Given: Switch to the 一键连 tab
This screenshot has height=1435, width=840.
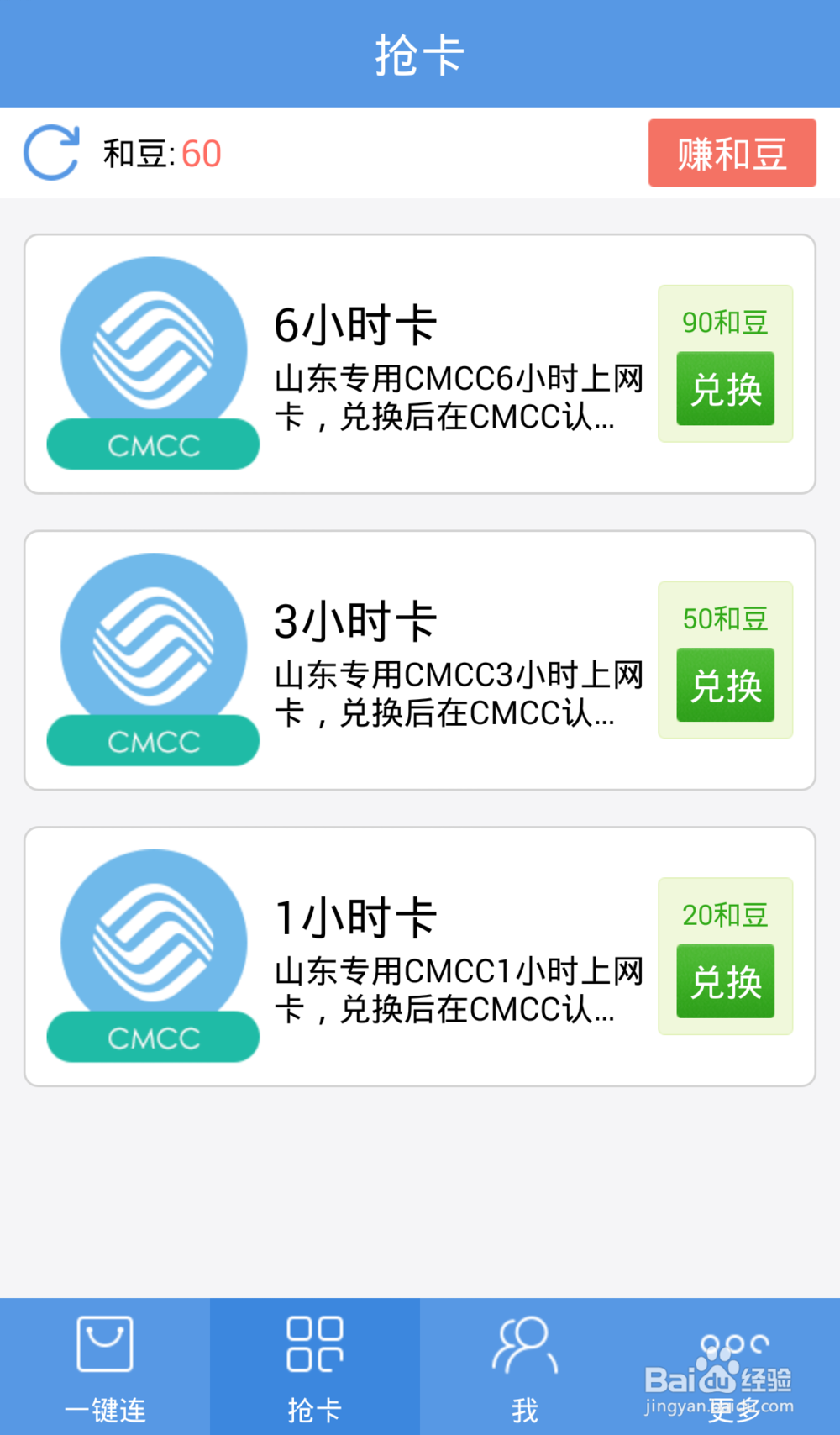Looking at the screenshot, I should point(105,1367).
